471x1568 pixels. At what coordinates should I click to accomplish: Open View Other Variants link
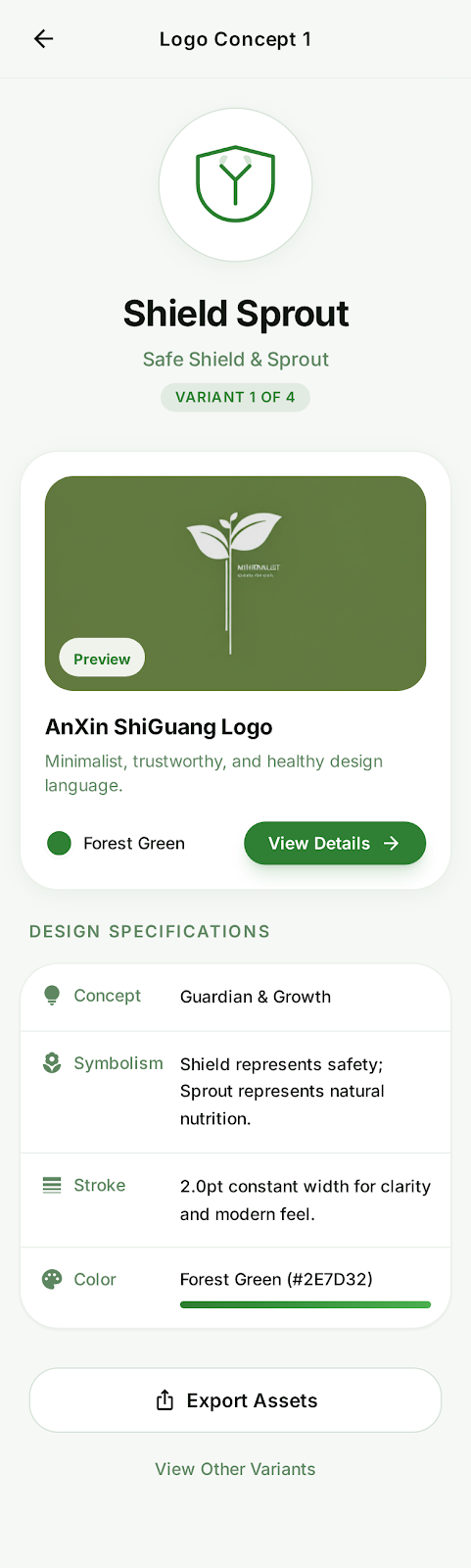tap(235, 1469)
